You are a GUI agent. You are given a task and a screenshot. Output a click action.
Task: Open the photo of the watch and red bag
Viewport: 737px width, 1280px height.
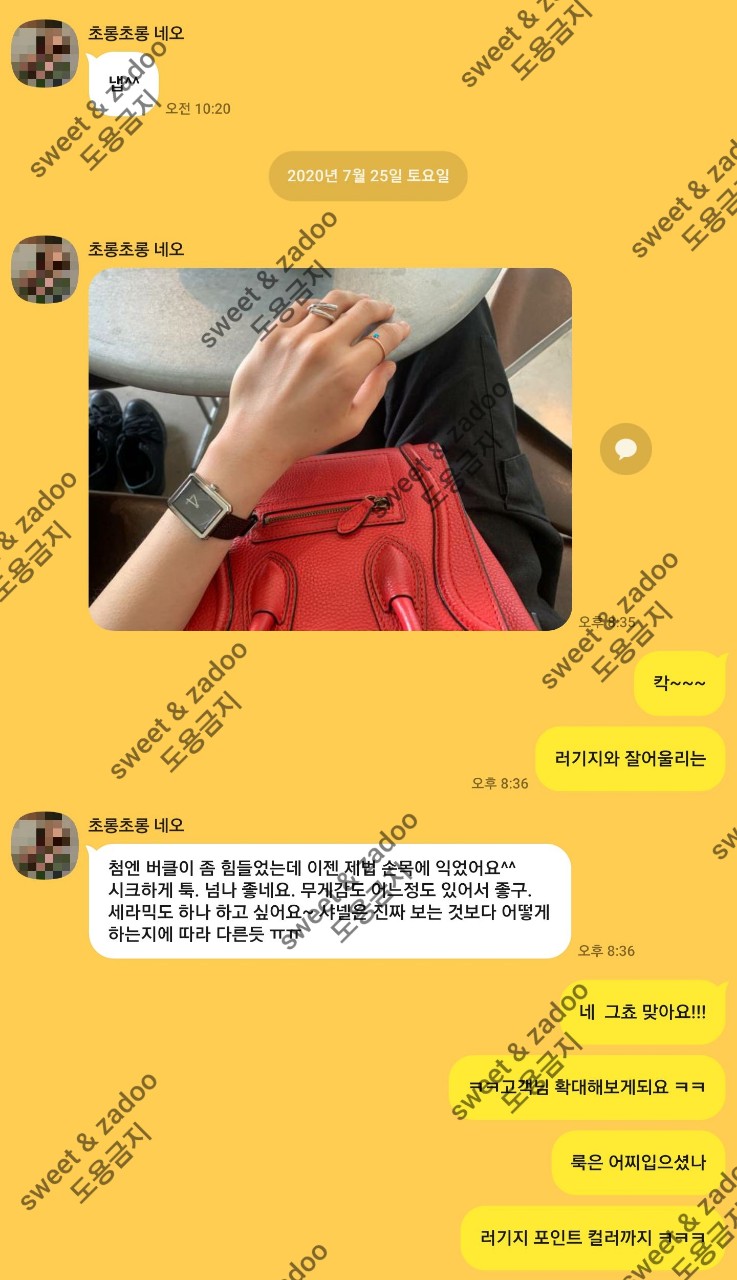point(330,449)
